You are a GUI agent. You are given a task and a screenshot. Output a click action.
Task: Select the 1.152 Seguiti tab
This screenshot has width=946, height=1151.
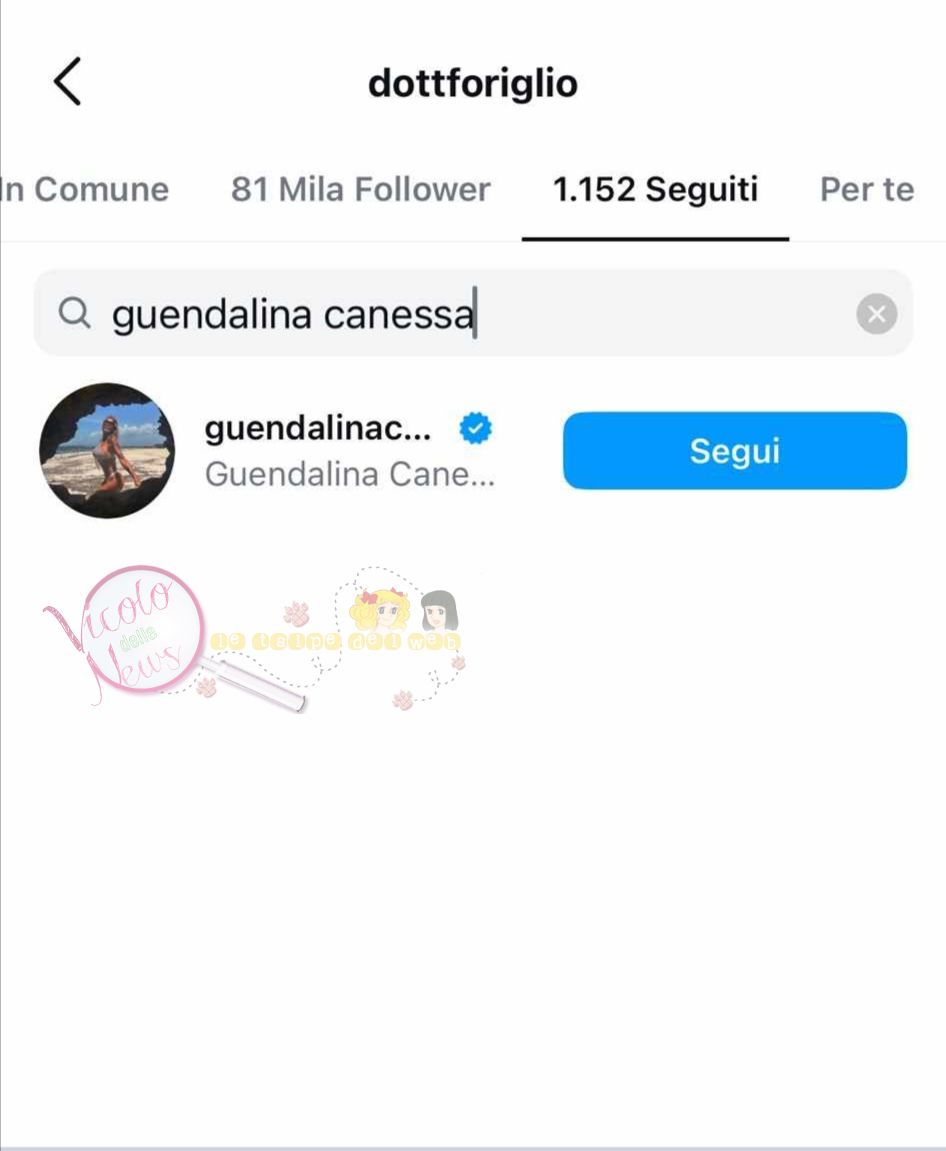655,189
